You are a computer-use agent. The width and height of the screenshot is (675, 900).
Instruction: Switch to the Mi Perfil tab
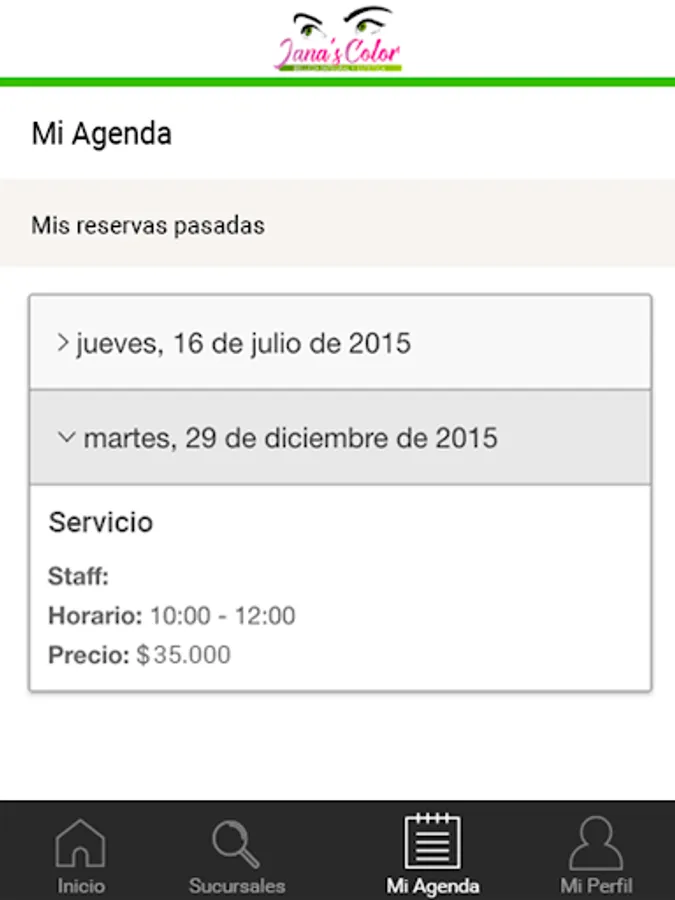tap(596, 855)
